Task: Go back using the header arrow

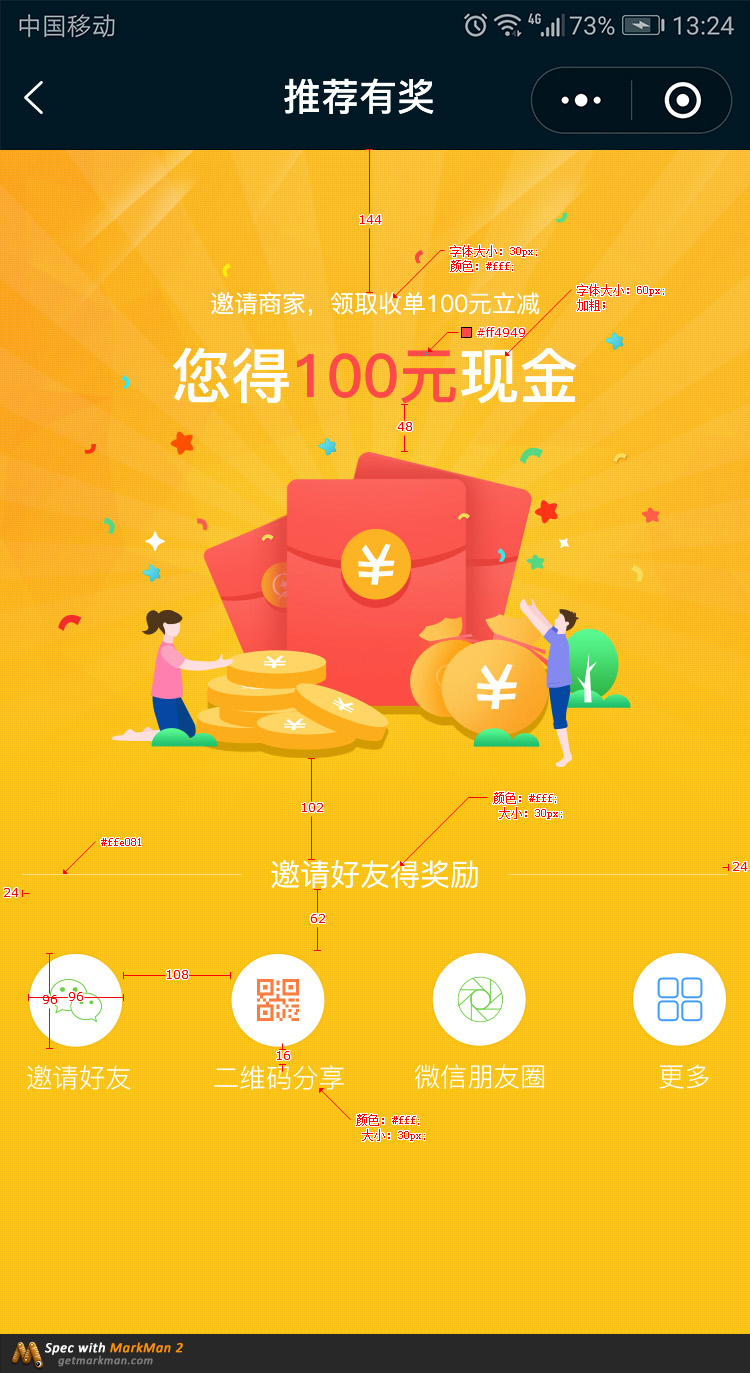Action: point(34,98)
